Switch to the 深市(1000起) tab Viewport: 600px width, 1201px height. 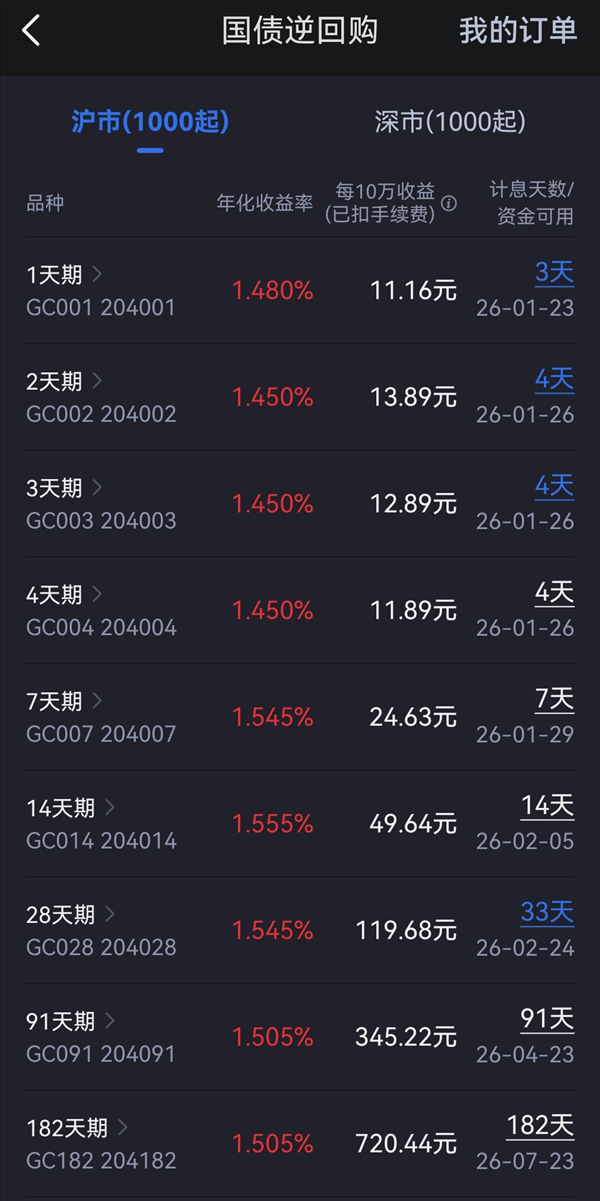click(449, 122)
